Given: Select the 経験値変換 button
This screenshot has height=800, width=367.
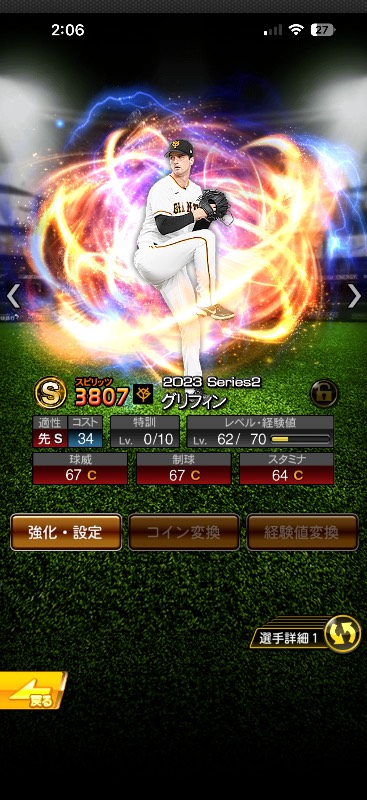Looking at the screenshot, I should coord(302,532).
